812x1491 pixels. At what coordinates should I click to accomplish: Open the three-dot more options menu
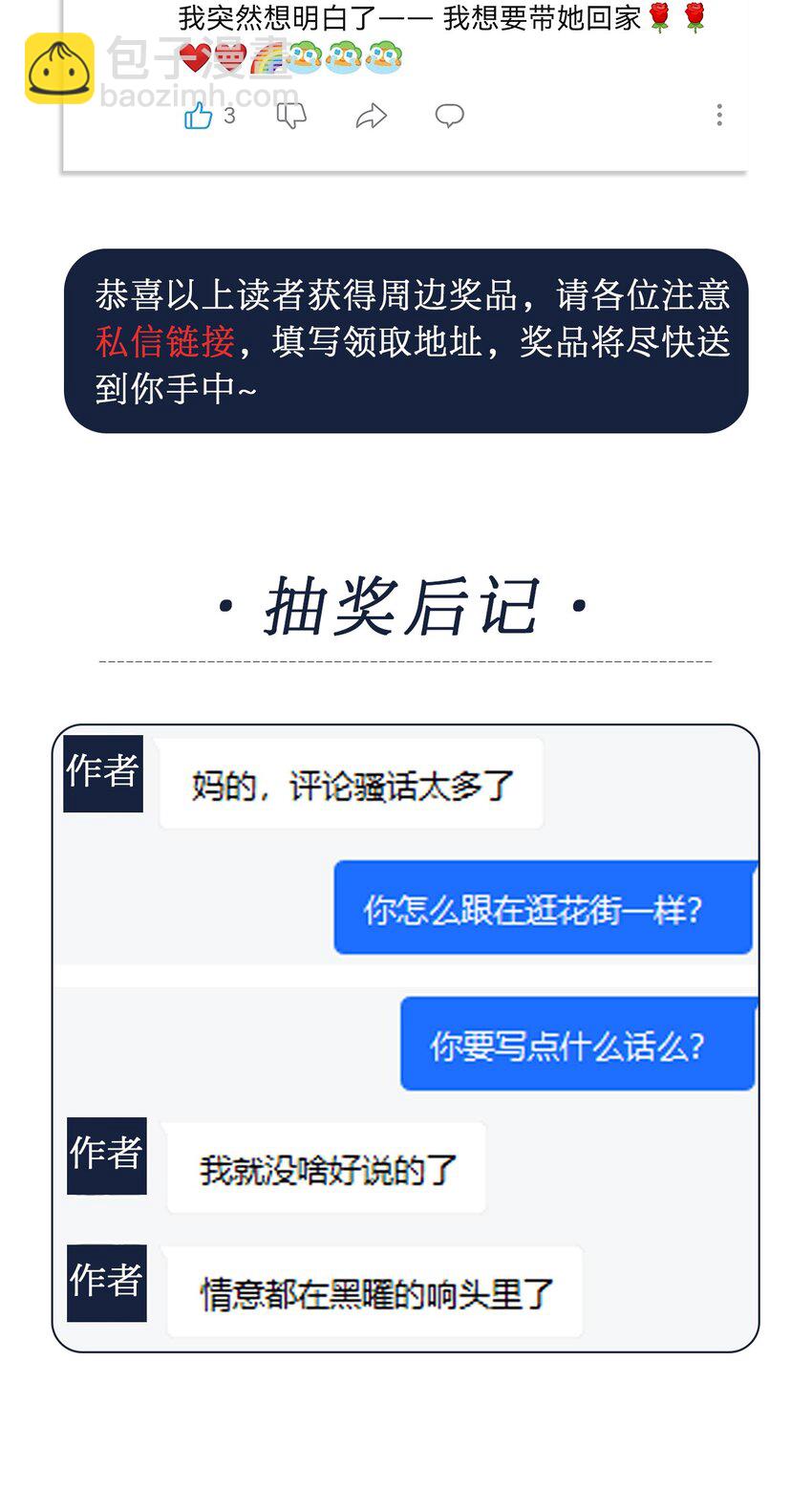pyautogui.click(x=719, y=115)
